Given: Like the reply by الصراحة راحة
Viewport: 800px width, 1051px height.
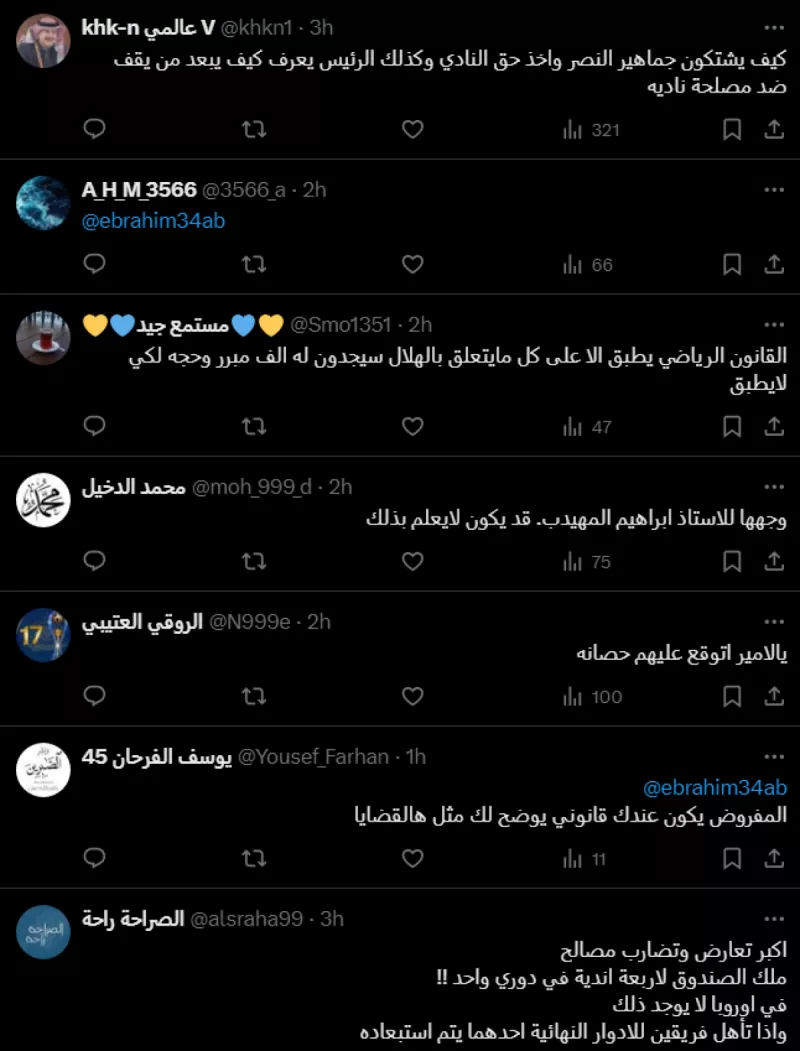Looking at the screenshot, I should [x=412, y=1048].
